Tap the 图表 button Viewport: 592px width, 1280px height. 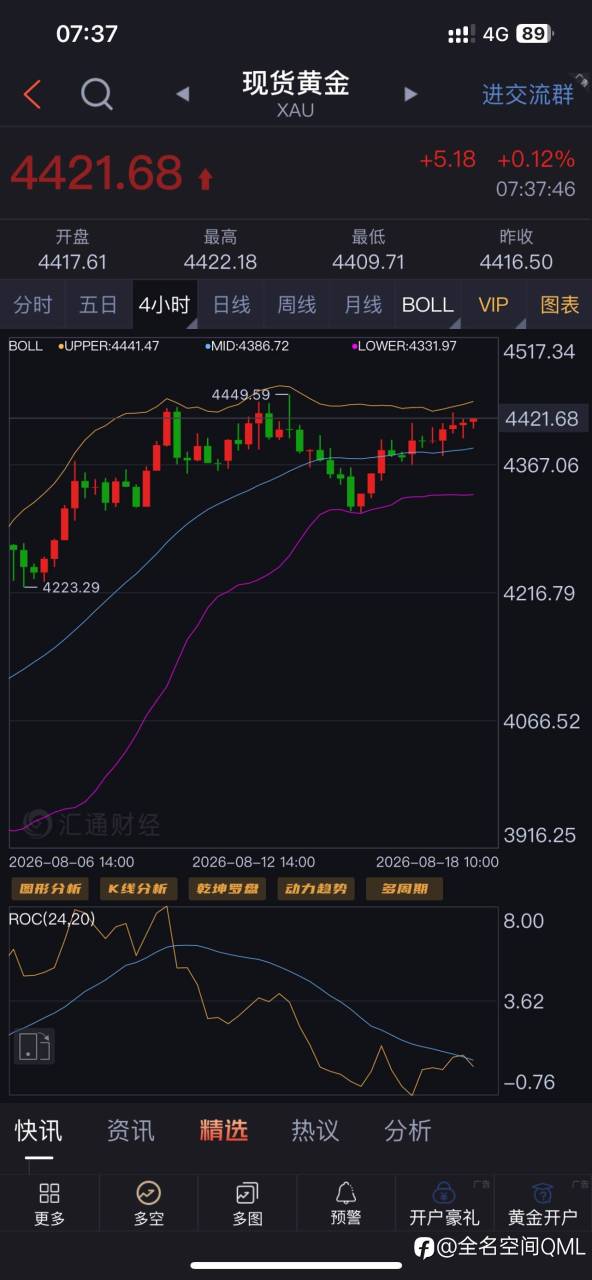click(559, 305)
